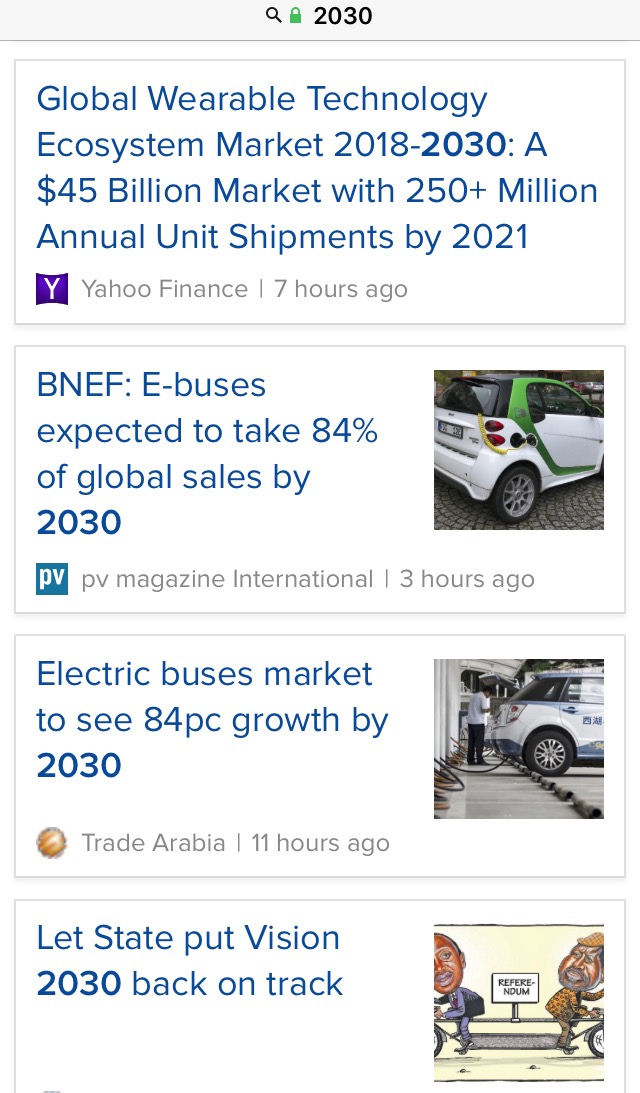640x1093 pixels.
Task: Read the Let State put Vision 2030 article
Action: (190, 961)
